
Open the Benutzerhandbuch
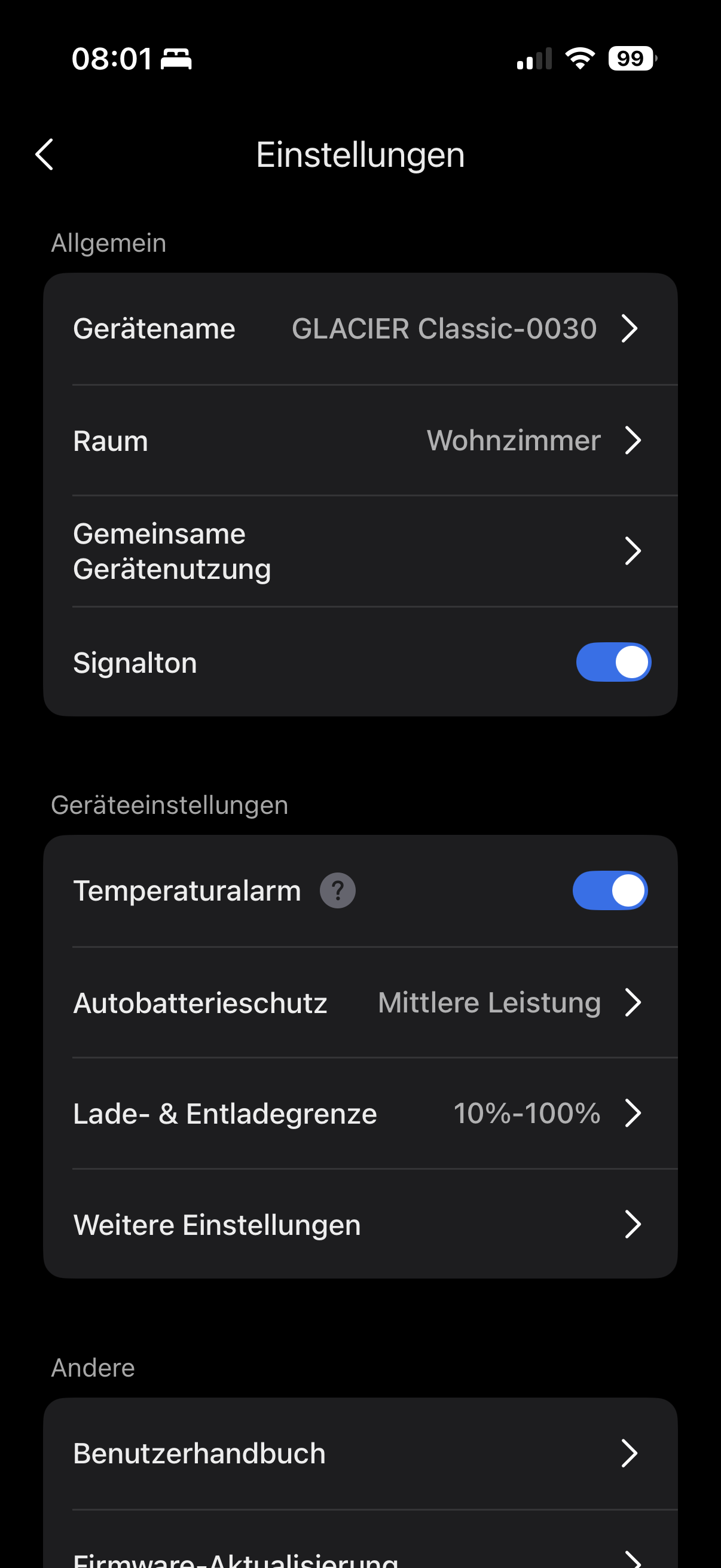click(x=360, y=1454)
